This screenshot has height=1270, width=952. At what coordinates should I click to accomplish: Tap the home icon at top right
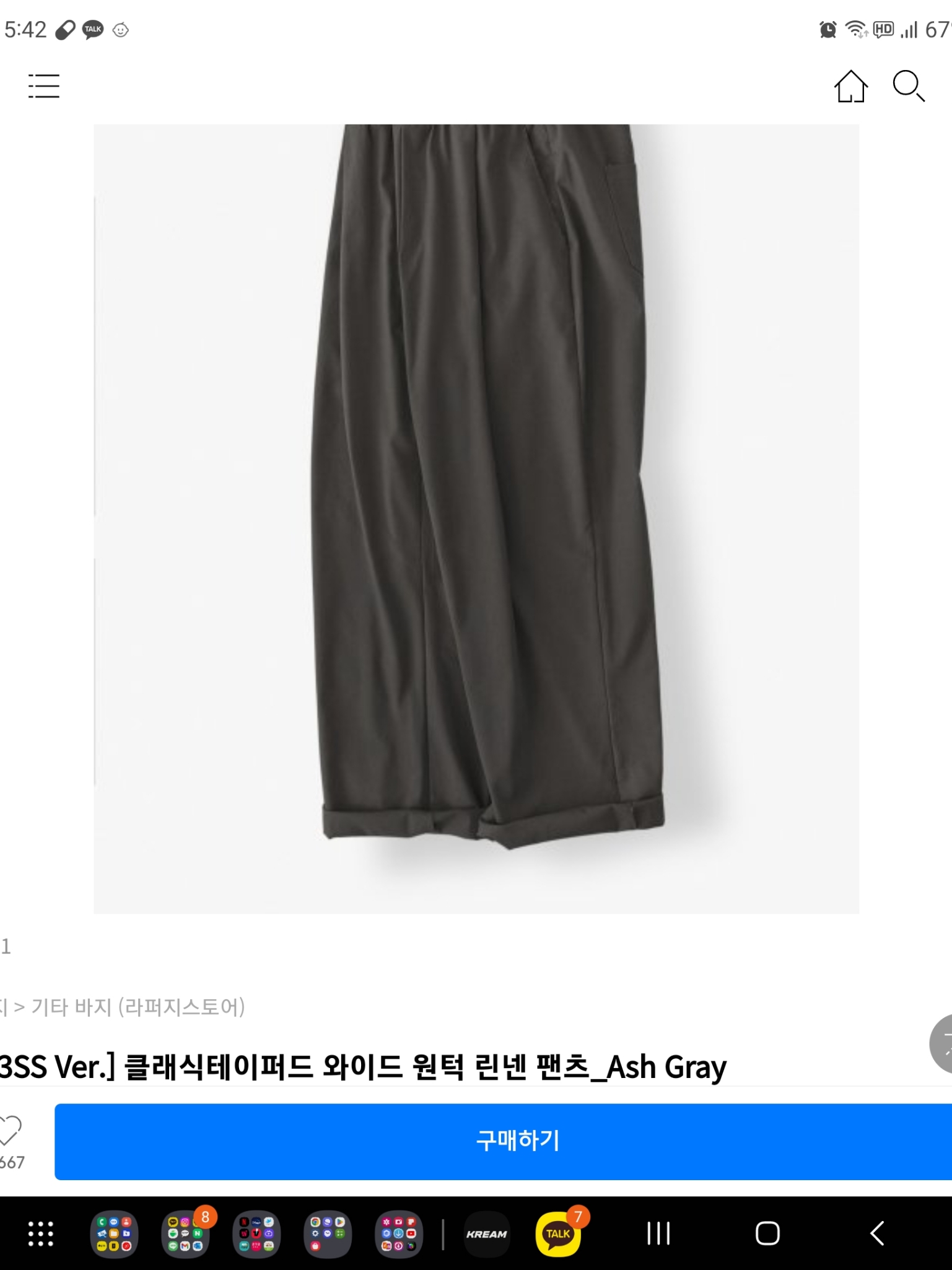(x=851, y=87)
